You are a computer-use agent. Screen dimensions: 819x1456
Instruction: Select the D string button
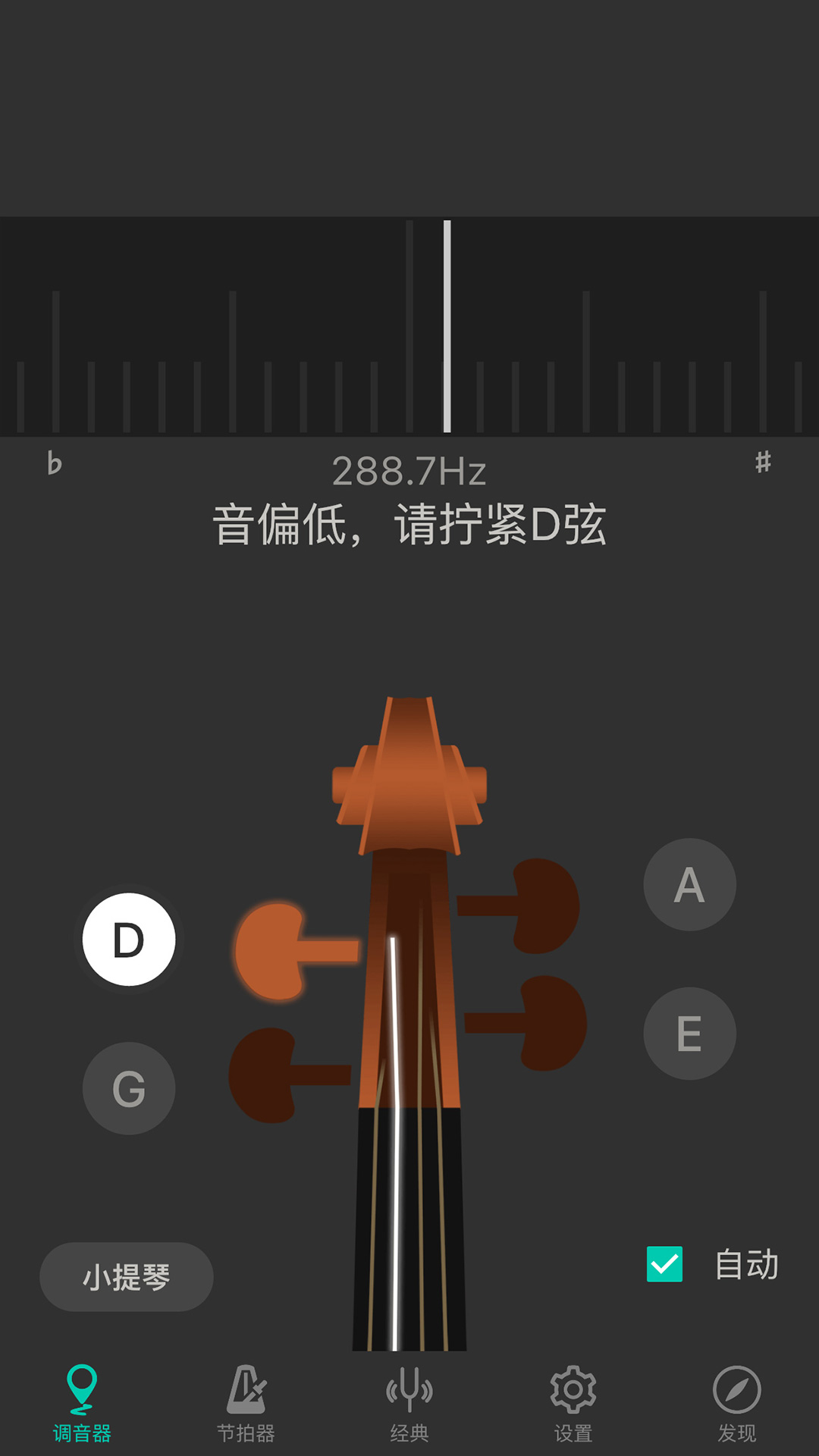coord(129,940)
